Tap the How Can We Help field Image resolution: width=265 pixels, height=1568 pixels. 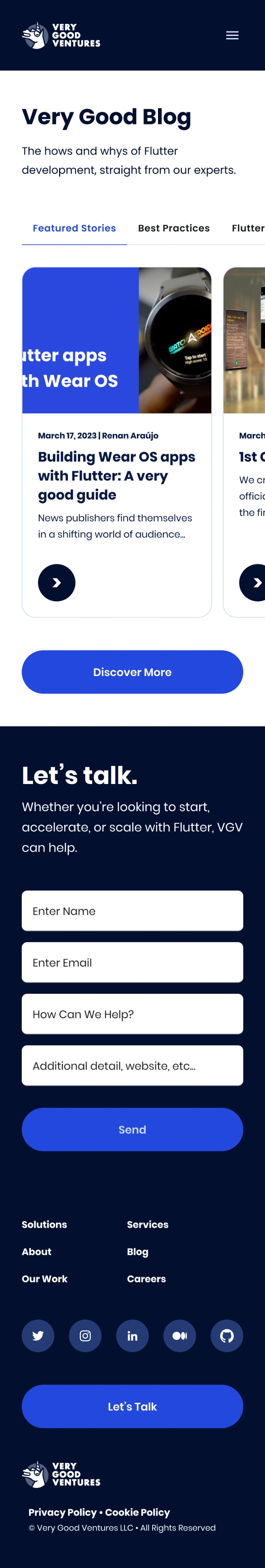click(132, 1014)
